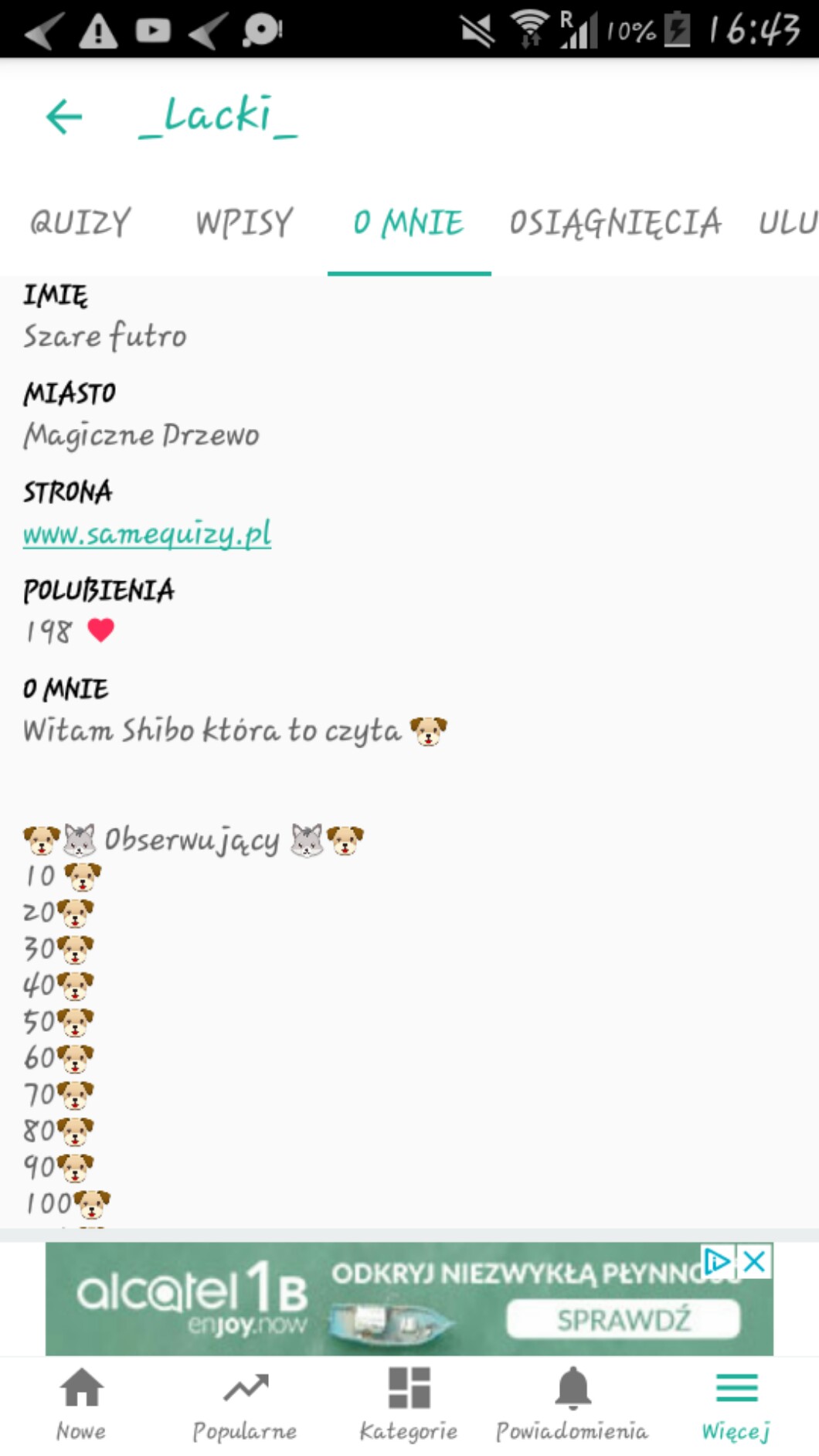Viewport: 819px width, 1456px height.
Task: Go back using the arrow
Action: (64, 117)
